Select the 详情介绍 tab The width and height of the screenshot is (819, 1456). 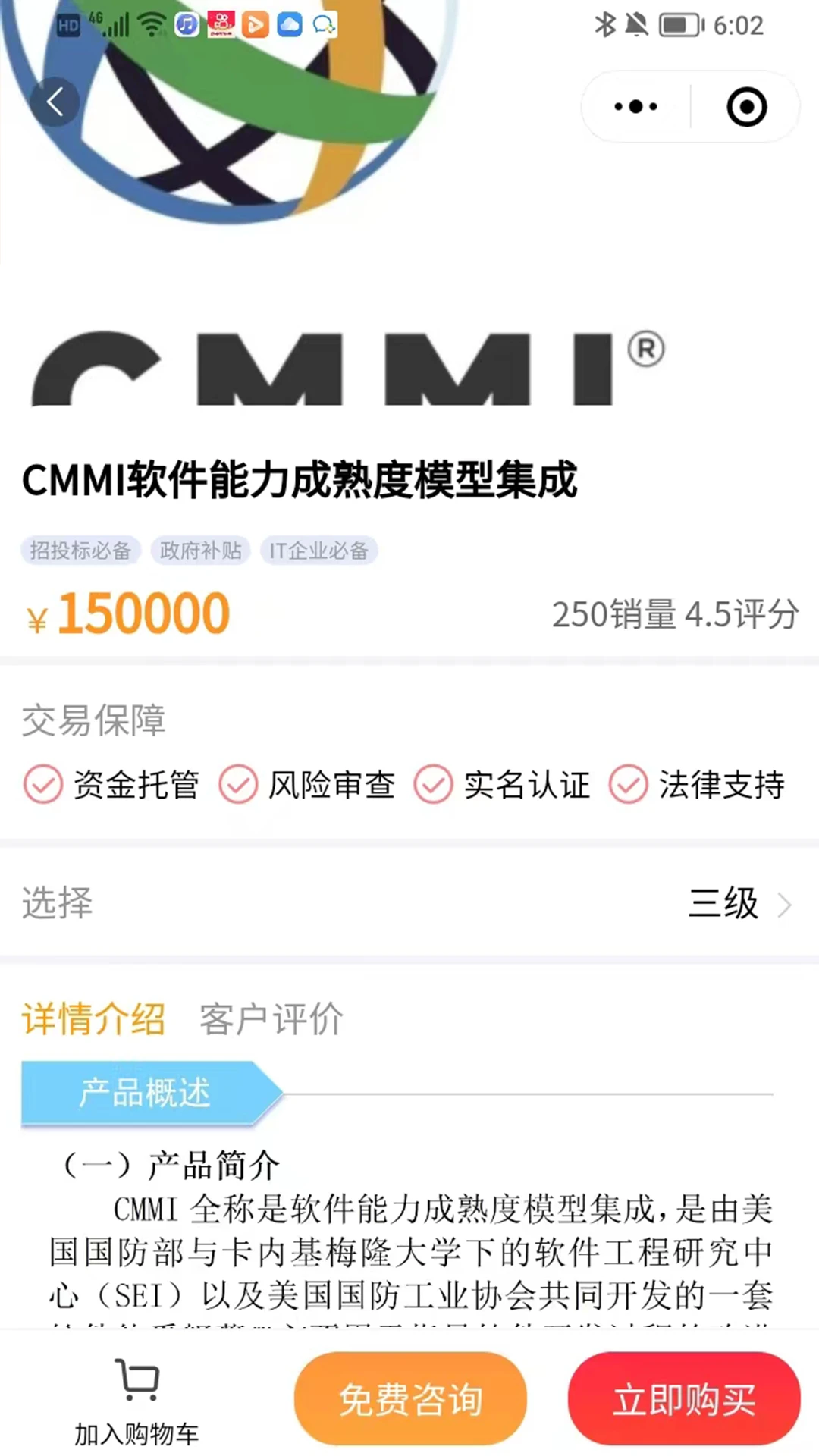click(x=93, y=1018)
